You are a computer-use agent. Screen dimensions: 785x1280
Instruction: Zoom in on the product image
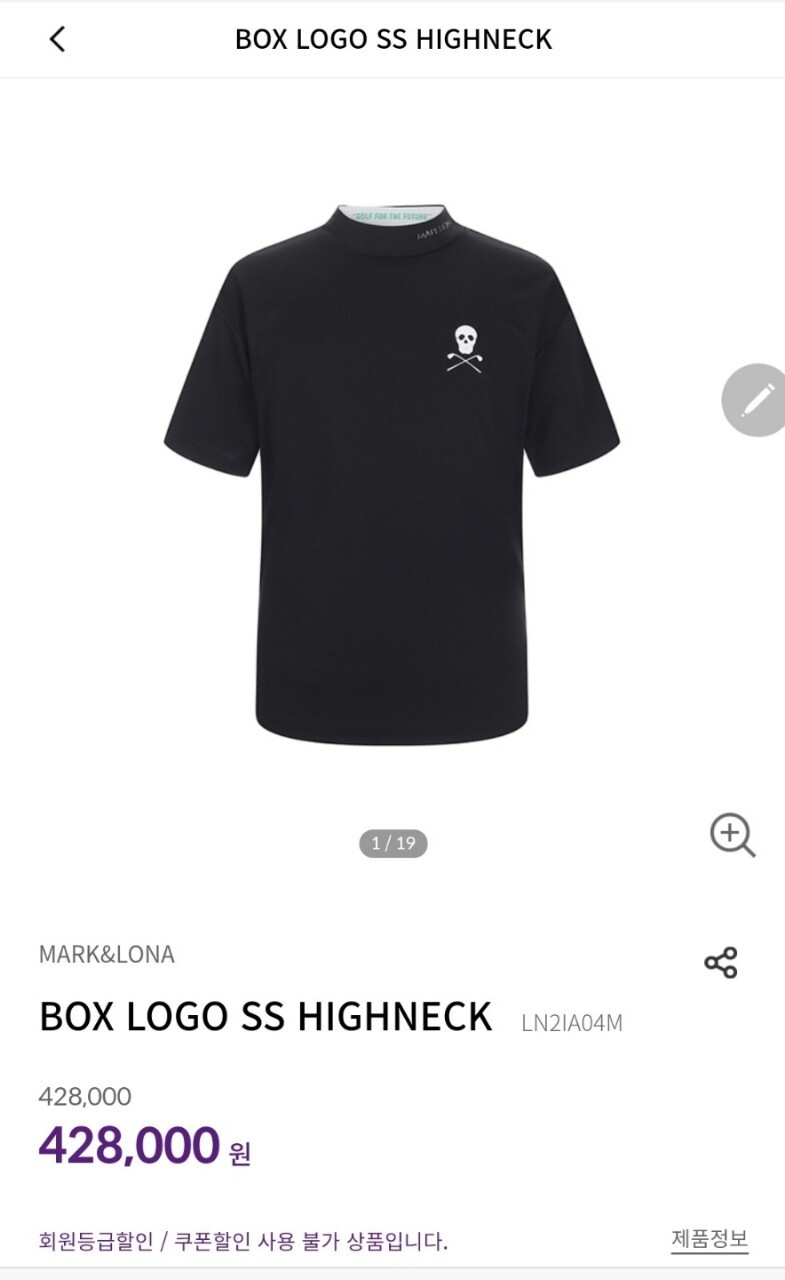[732, 835]
